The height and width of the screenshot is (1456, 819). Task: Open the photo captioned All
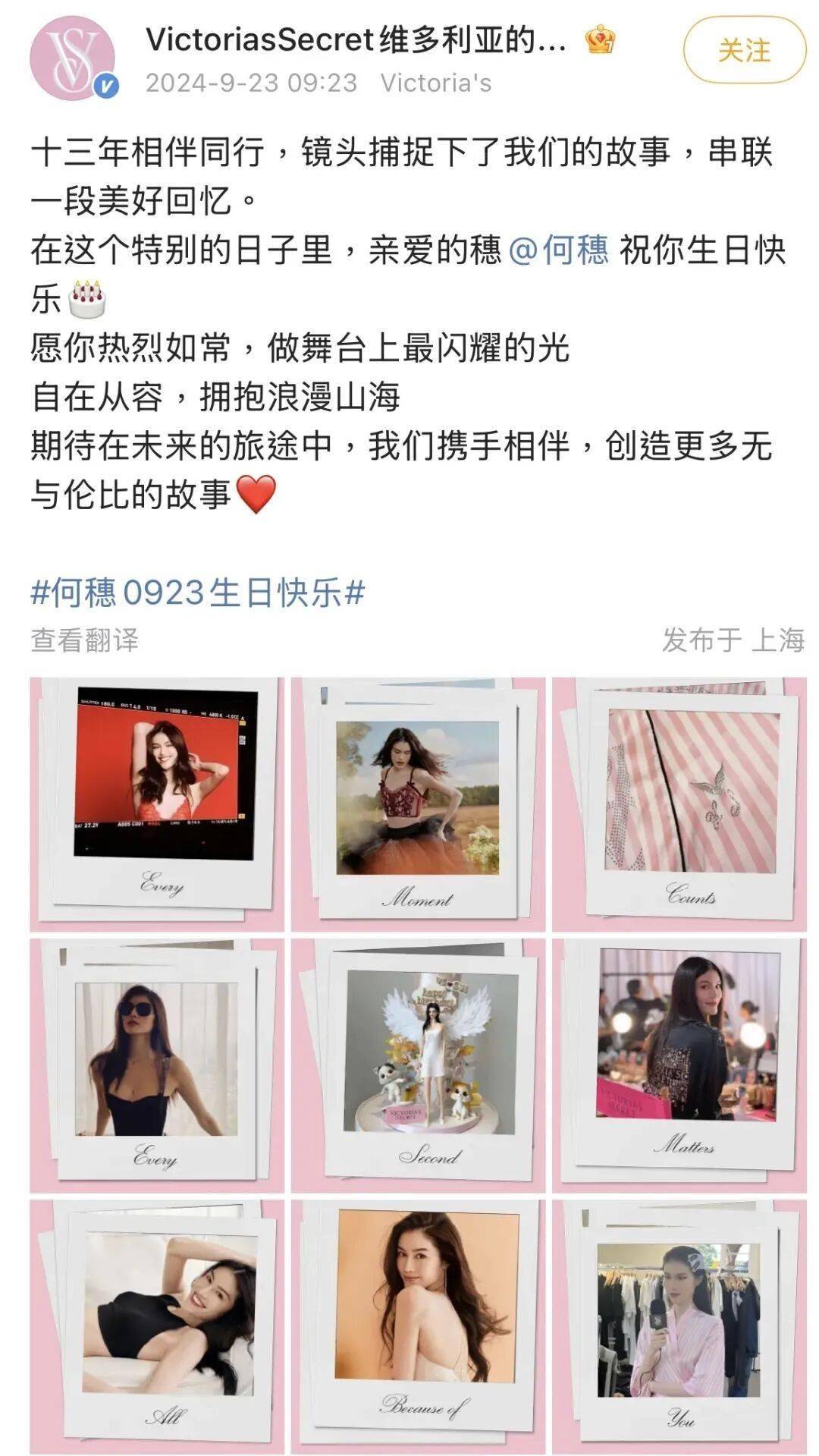[x=157, y=1326]
